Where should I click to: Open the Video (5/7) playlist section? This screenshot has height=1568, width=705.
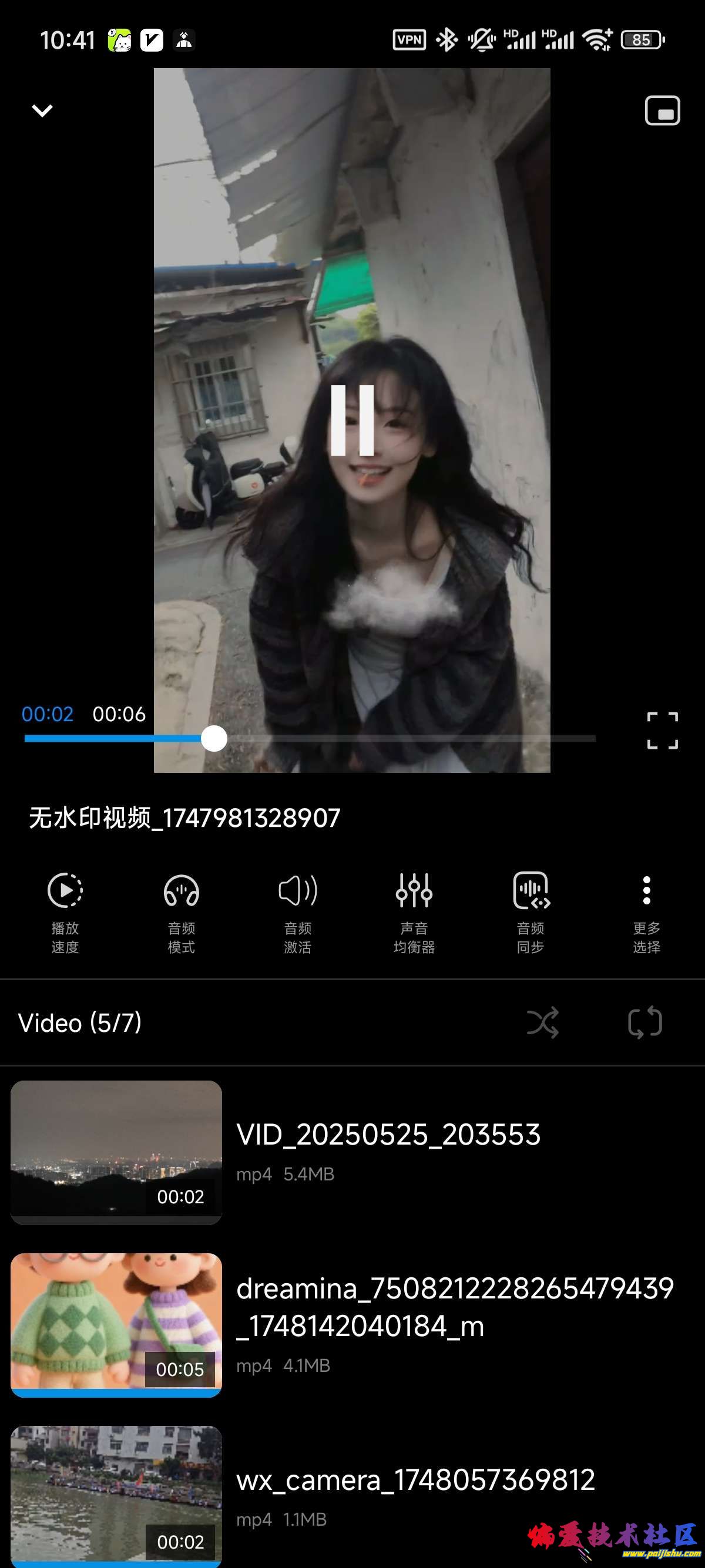tap(80, 1023)
